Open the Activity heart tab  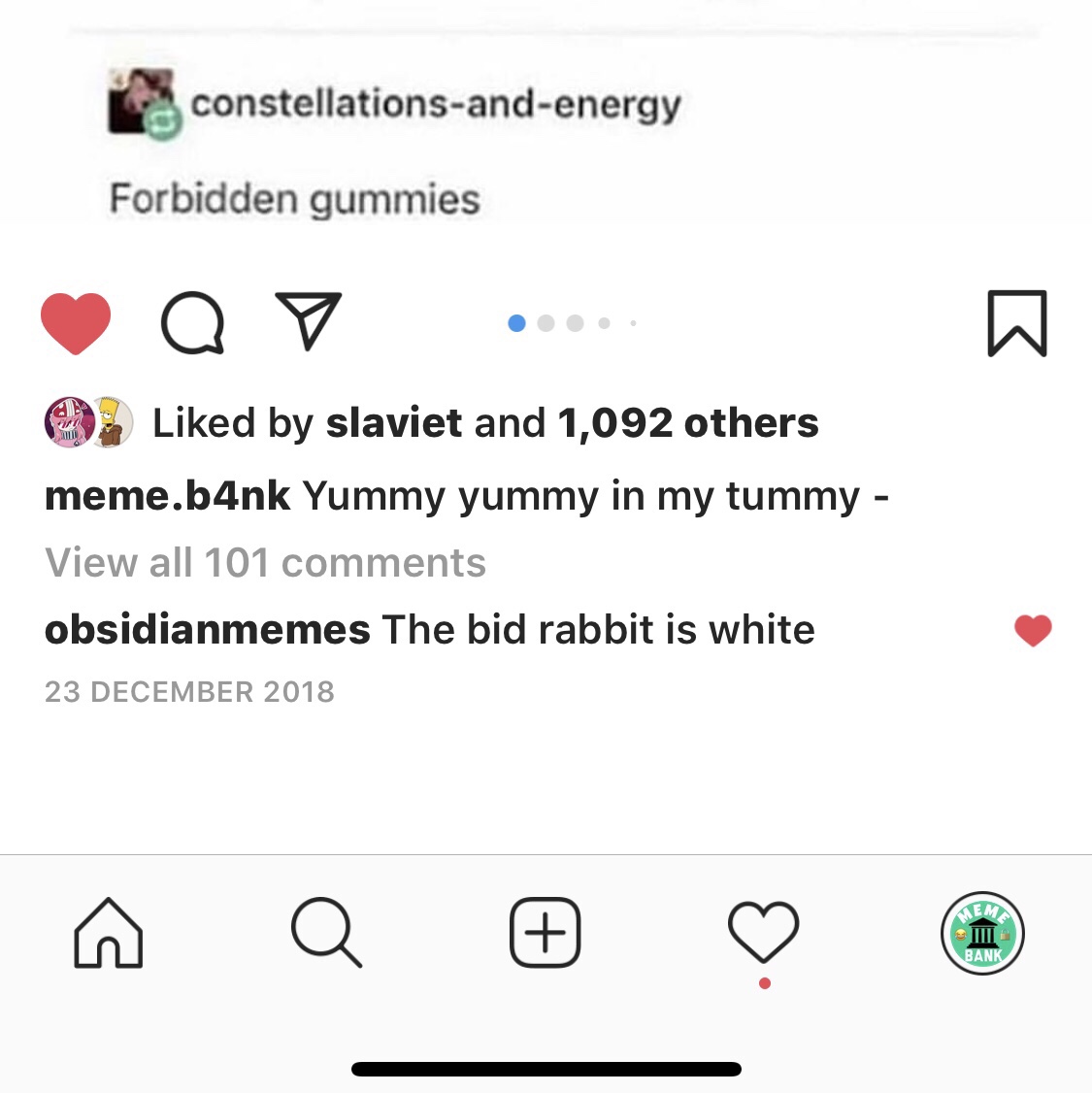764,933
